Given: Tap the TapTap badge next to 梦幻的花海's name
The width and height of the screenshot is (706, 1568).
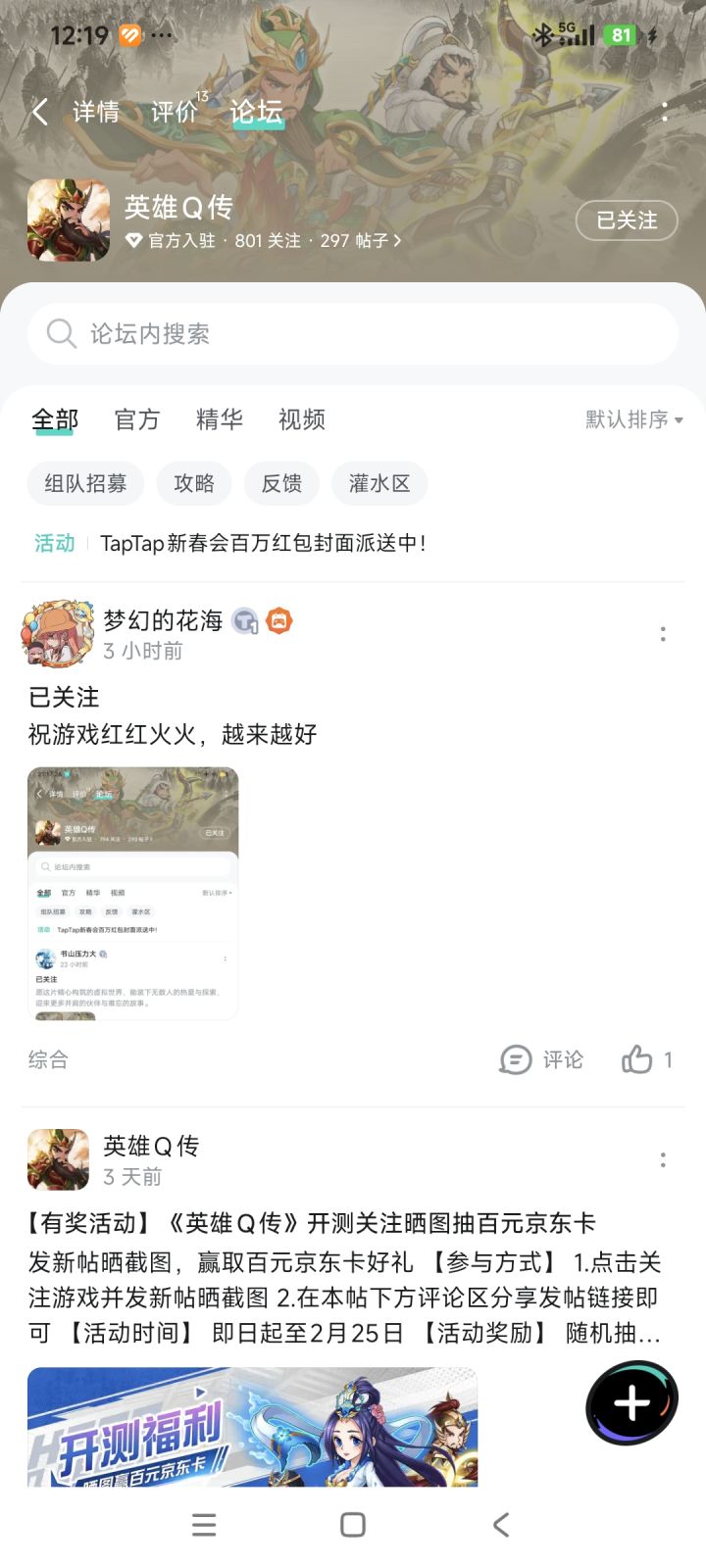Looking at the screenshot, I should click(244, 620).
